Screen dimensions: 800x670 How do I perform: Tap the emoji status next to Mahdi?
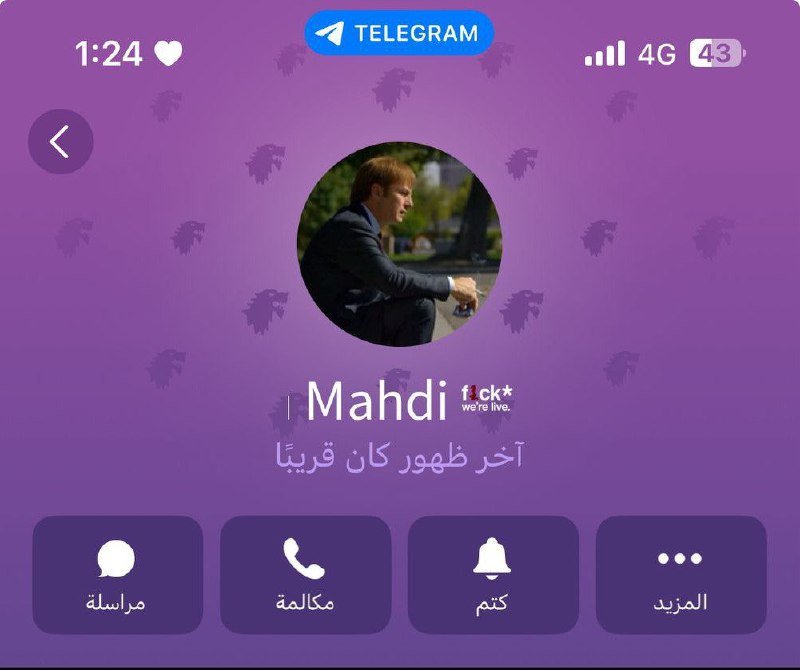tap(487, 398)
